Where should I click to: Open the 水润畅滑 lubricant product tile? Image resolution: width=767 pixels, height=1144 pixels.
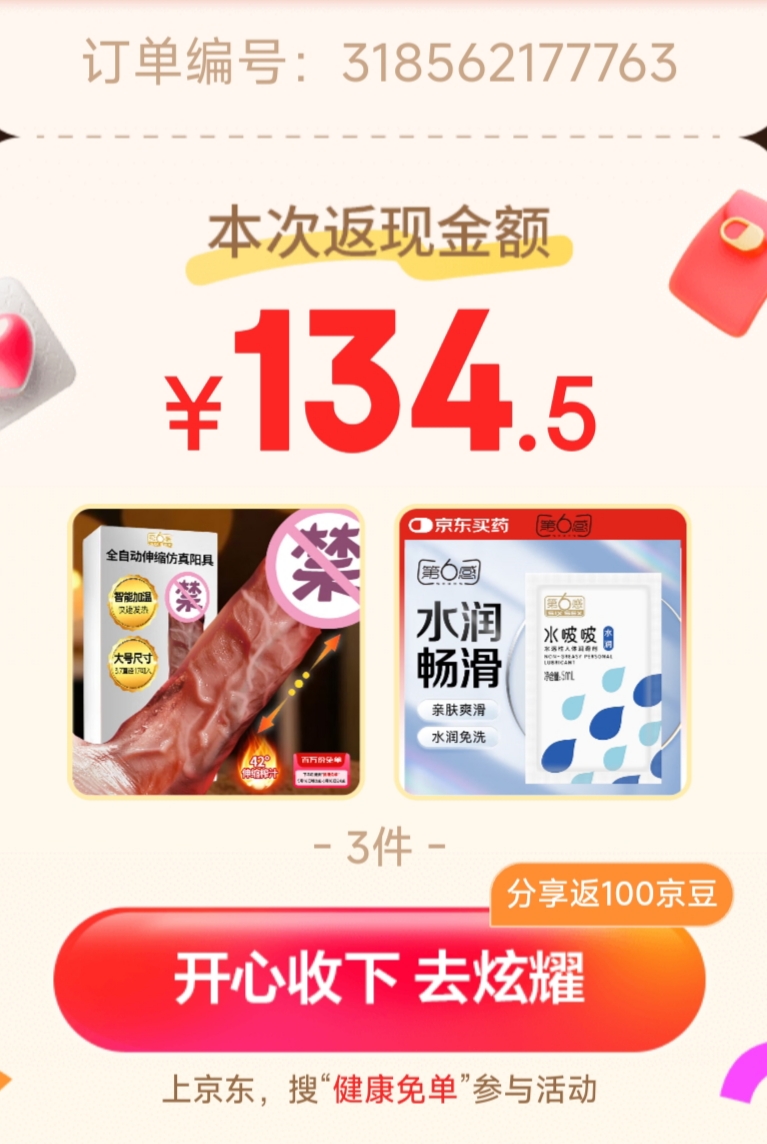click(542, 653)
